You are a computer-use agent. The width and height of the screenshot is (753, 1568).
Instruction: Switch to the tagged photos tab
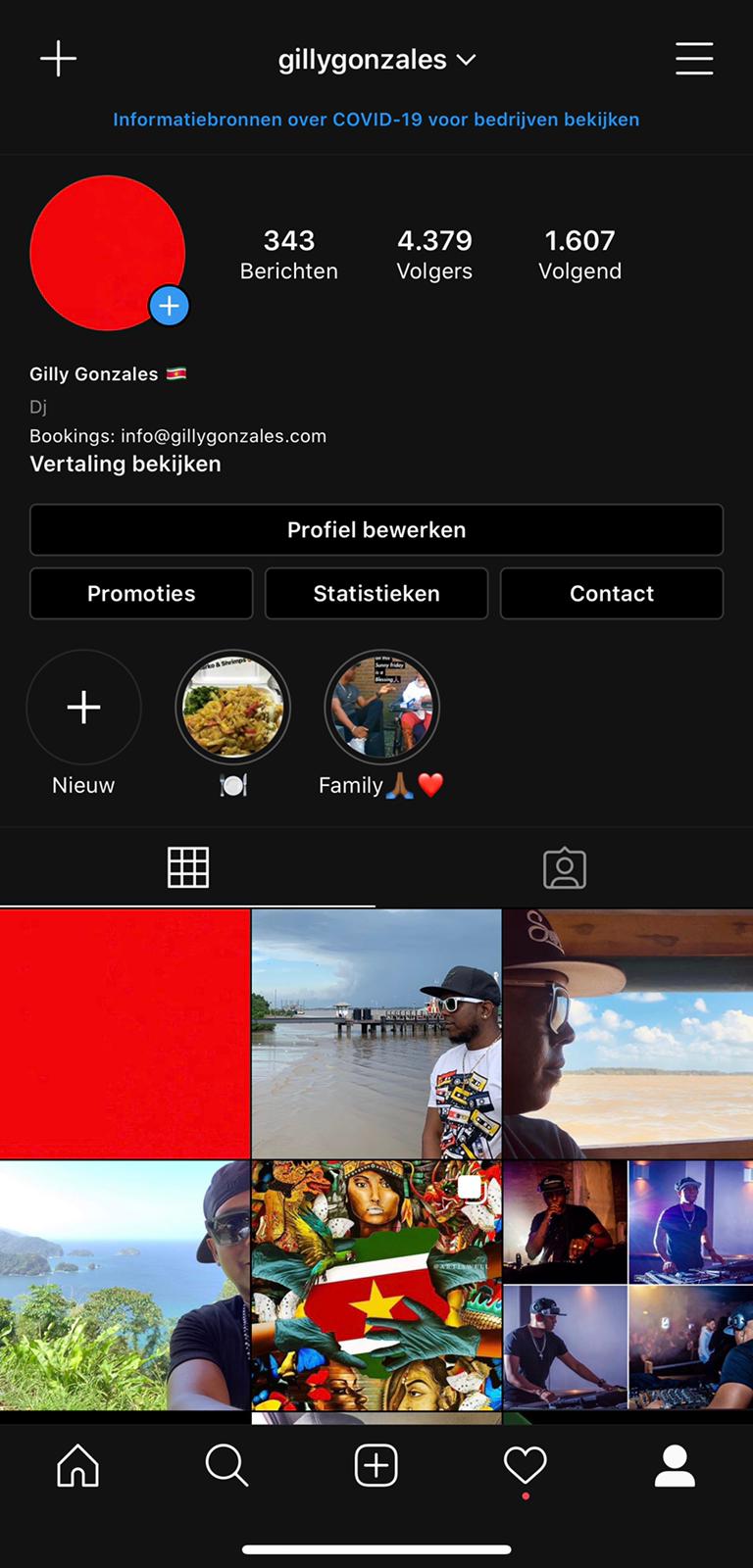tap(565, 868)
